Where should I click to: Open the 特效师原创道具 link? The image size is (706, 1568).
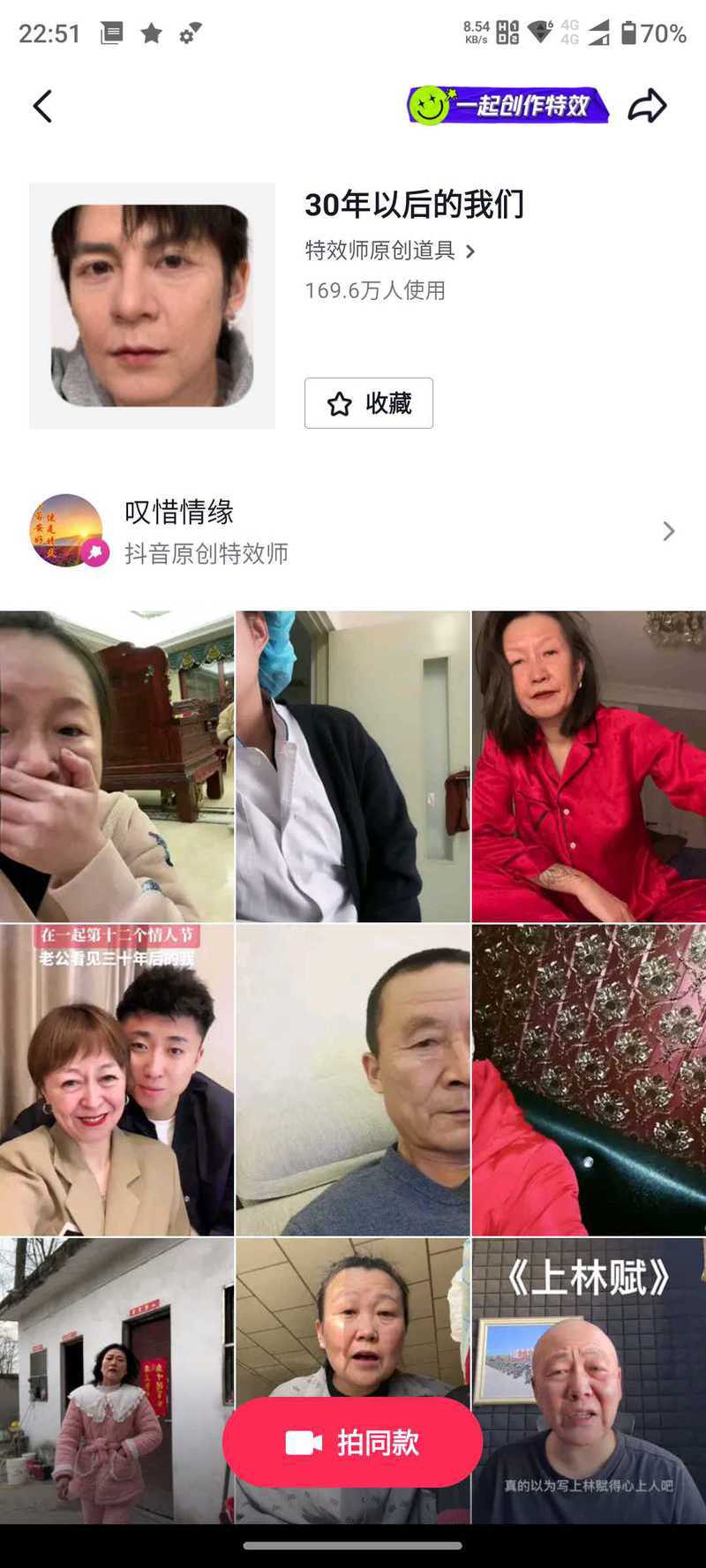click(x=390, y=251)
